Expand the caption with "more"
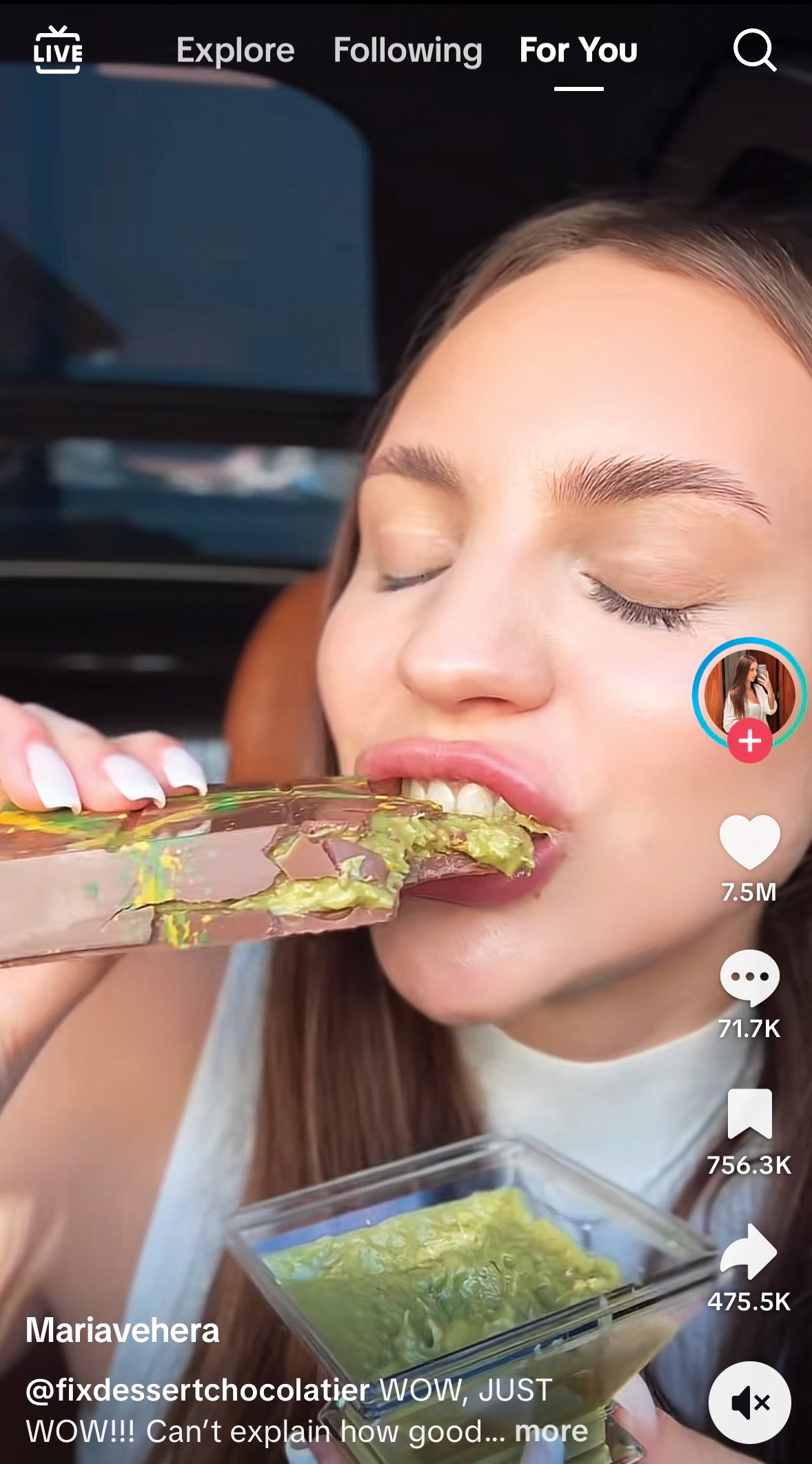 tap(551, 1432)
